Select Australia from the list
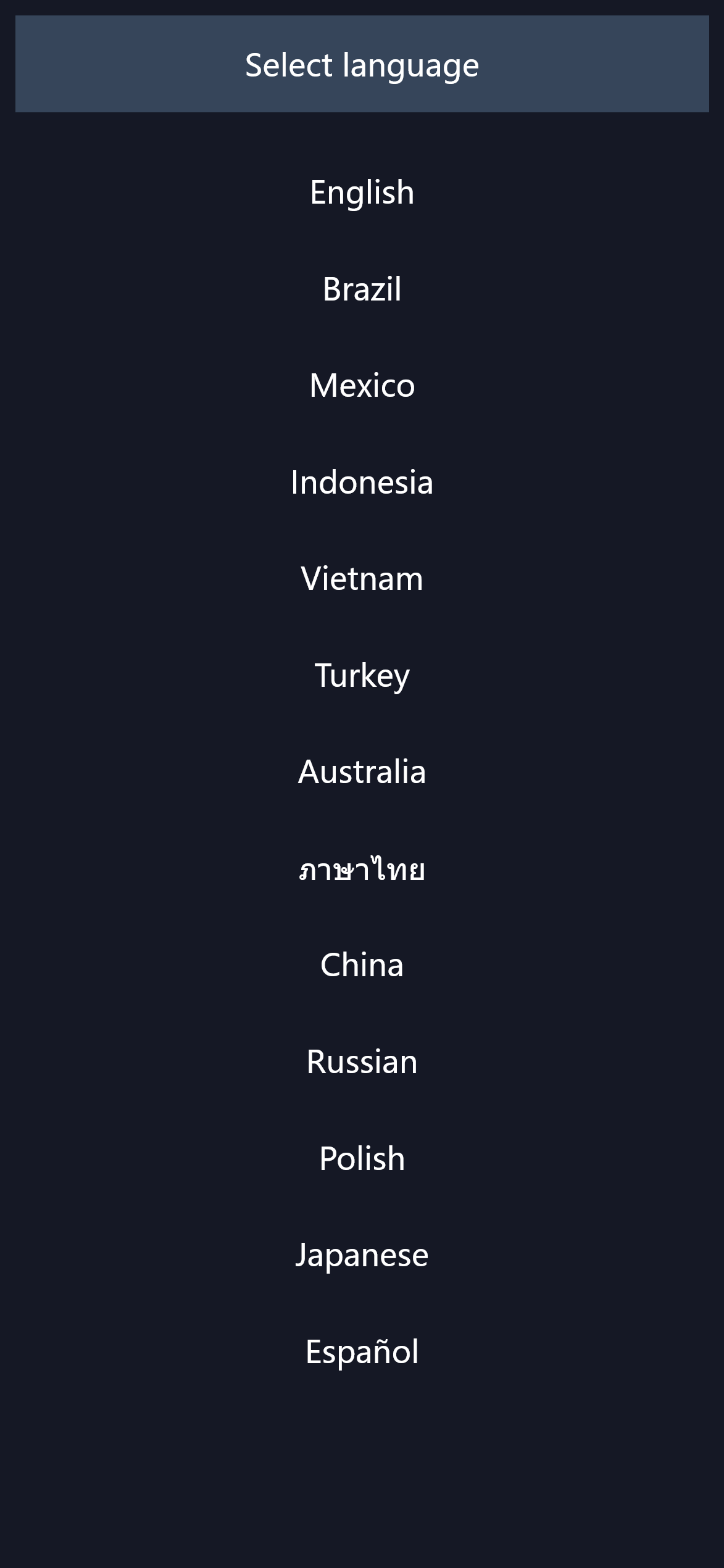Viewport: 724px width, 1568px height. [x=362, y=772]
